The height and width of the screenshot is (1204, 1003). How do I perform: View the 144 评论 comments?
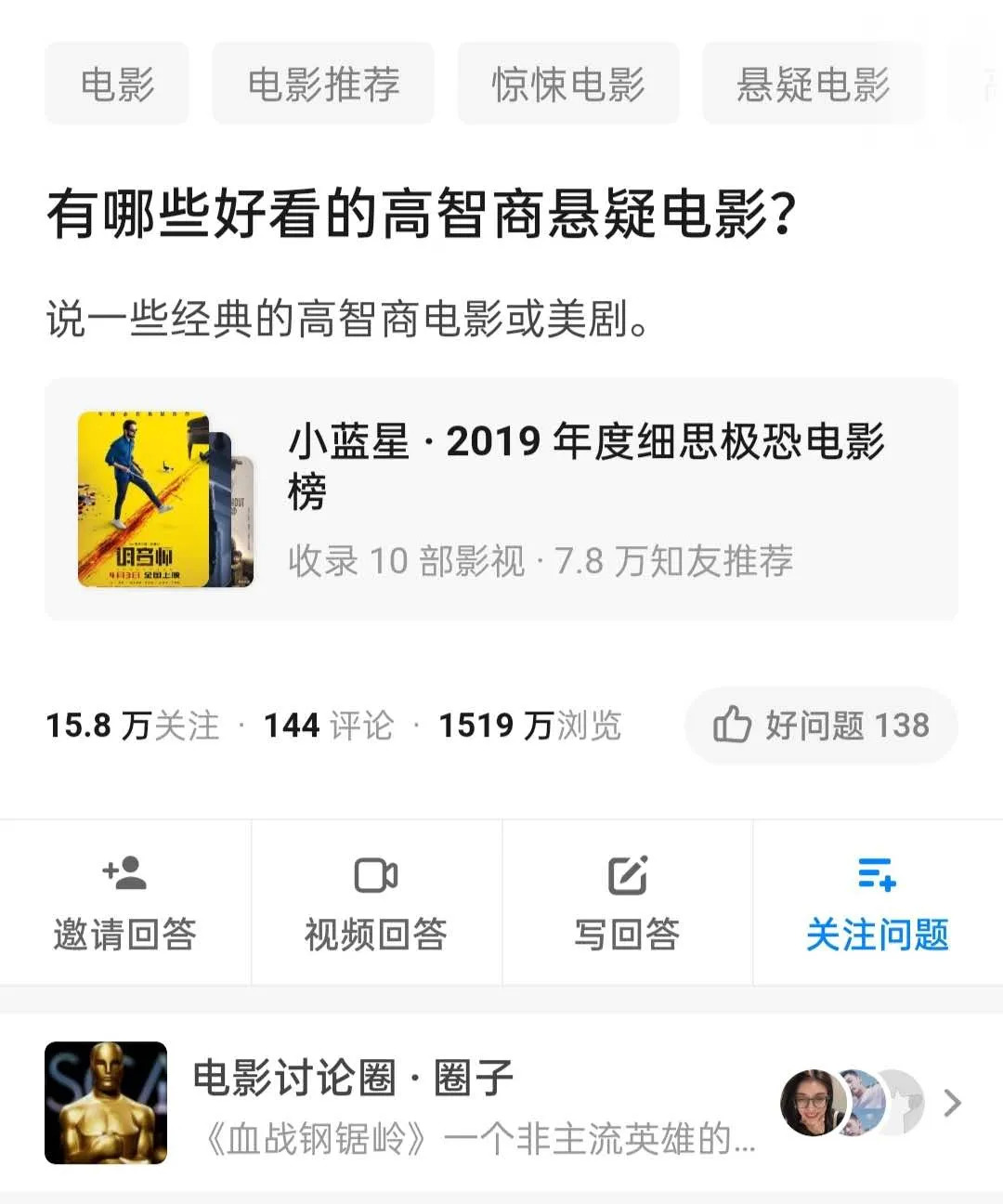328,726
